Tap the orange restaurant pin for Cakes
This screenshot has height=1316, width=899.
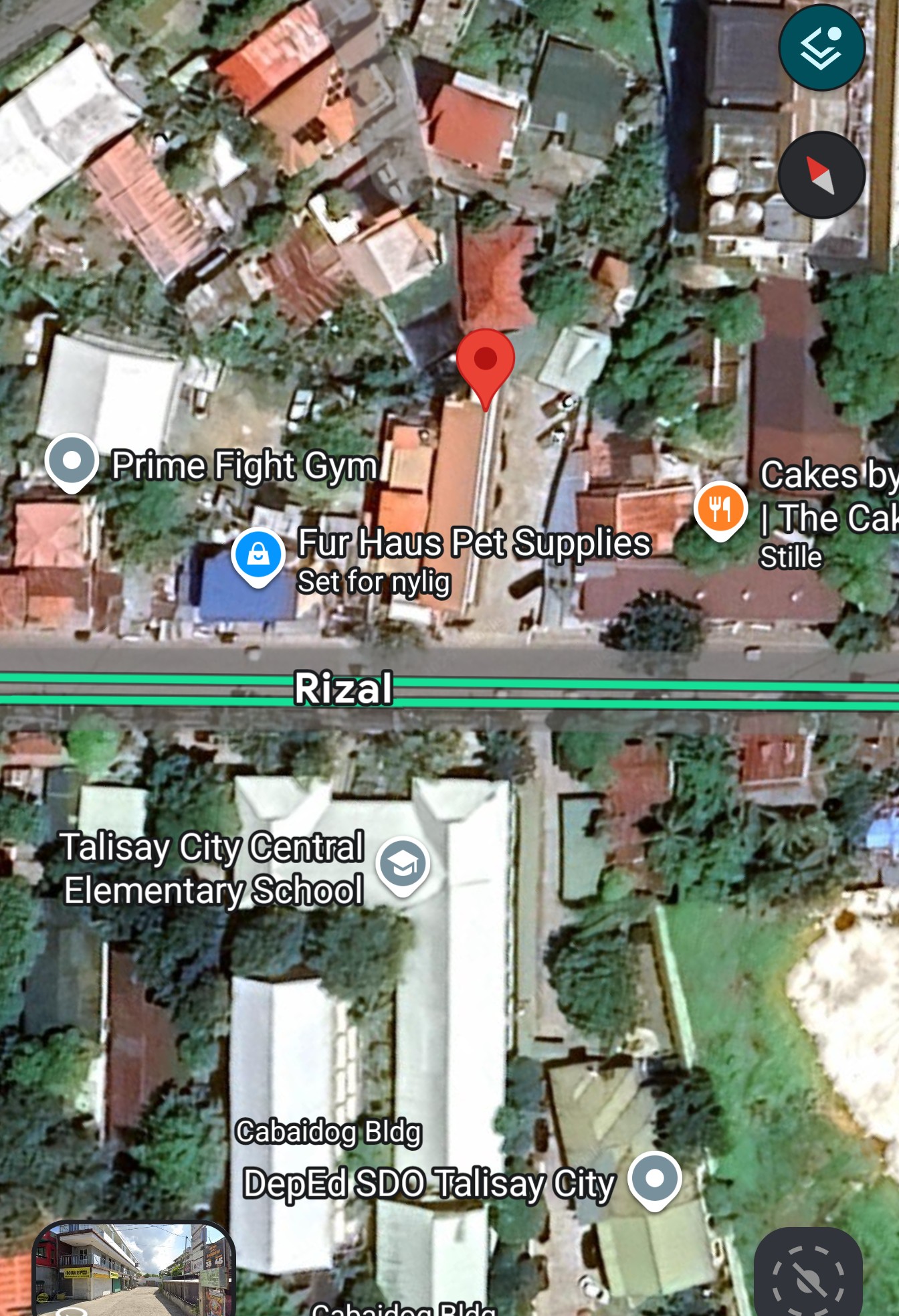tap(720, 510)
